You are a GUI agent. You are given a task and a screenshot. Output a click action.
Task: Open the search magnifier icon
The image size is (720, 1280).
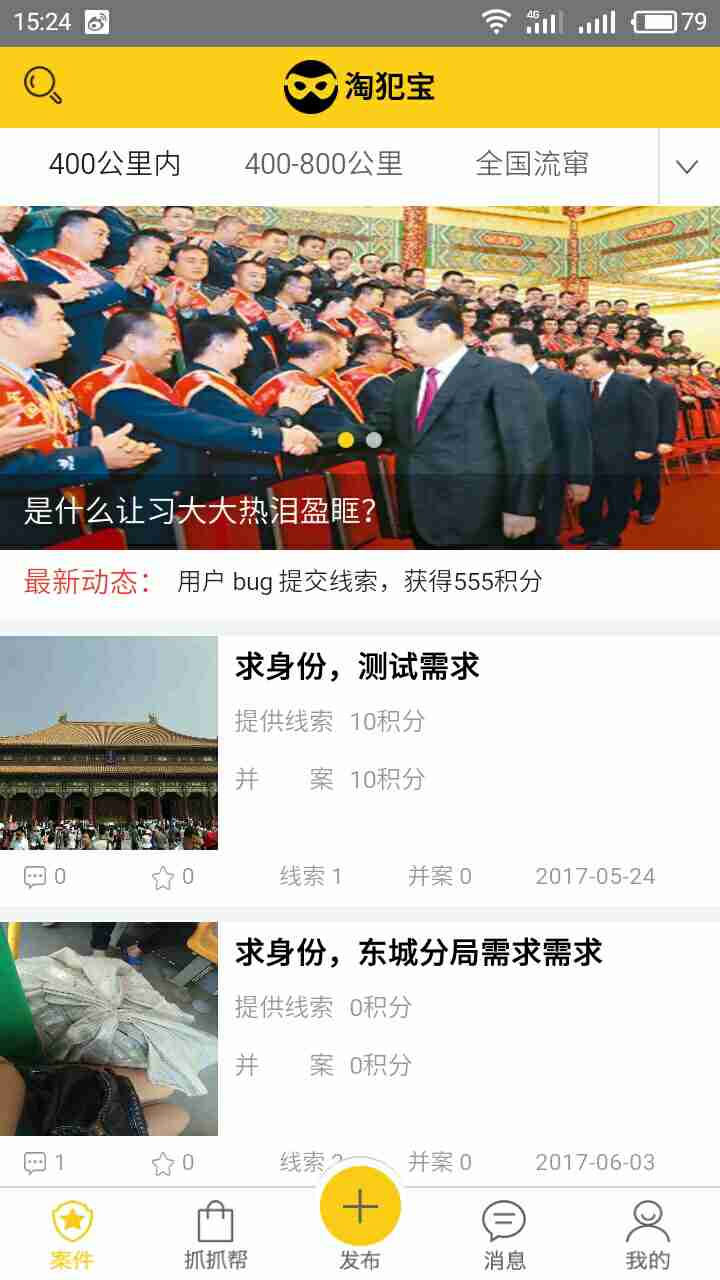43,86
